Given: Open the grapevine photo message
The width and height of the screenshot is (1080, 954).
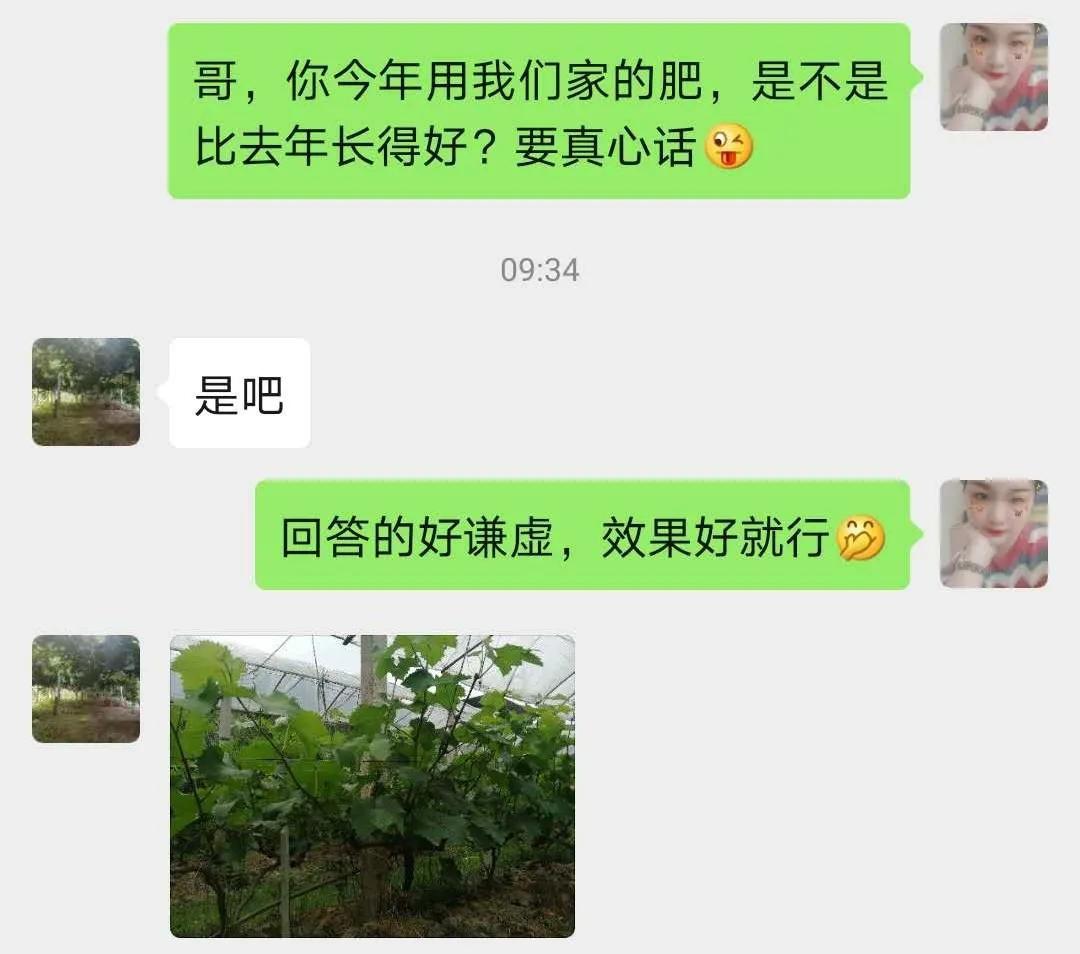Looking at the screenshot, I should (372, 785).
